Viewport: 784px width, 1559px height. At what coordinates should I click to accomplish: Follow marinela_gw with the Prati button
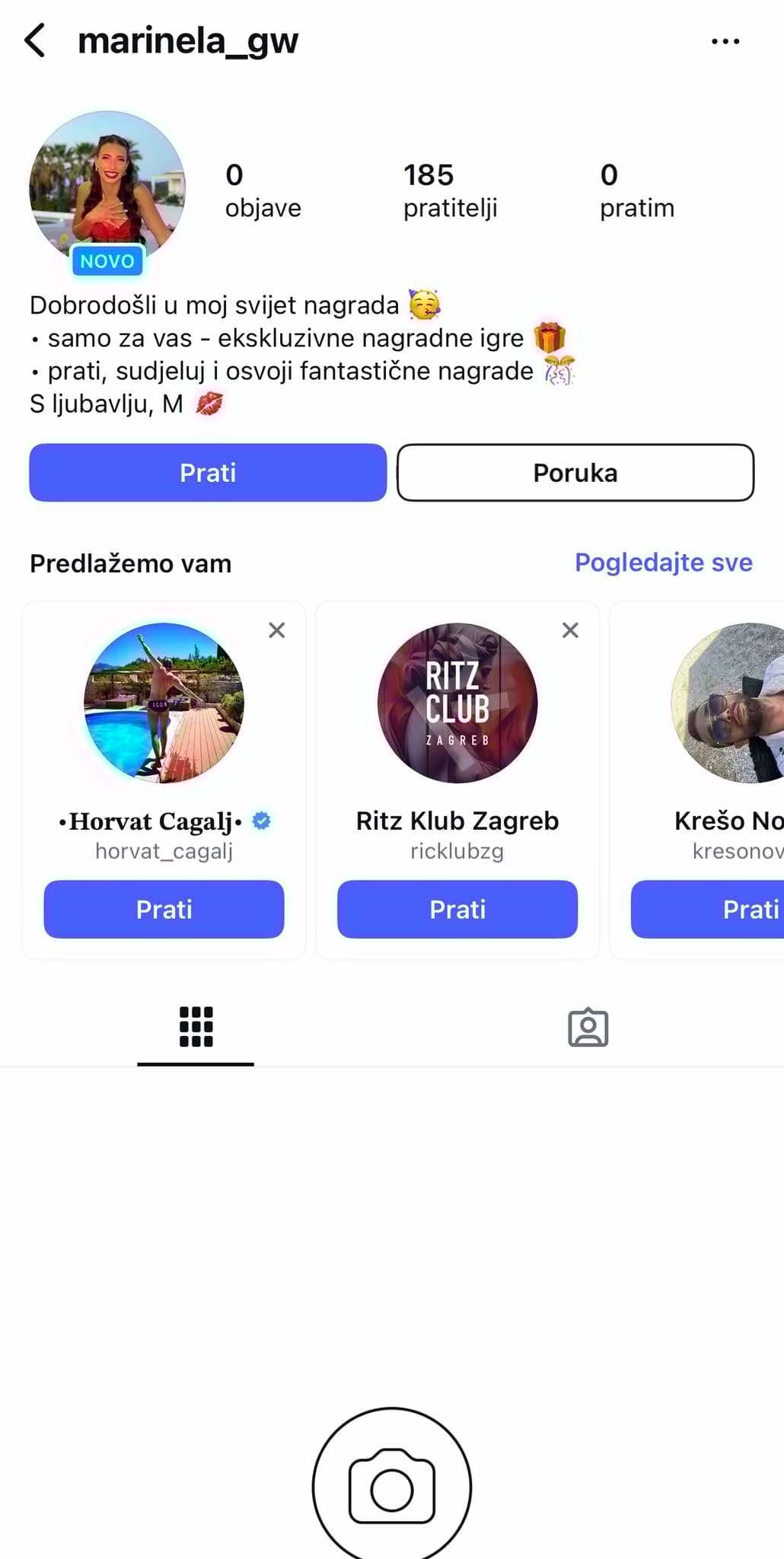pyautogui.click(x=208, y=473)
